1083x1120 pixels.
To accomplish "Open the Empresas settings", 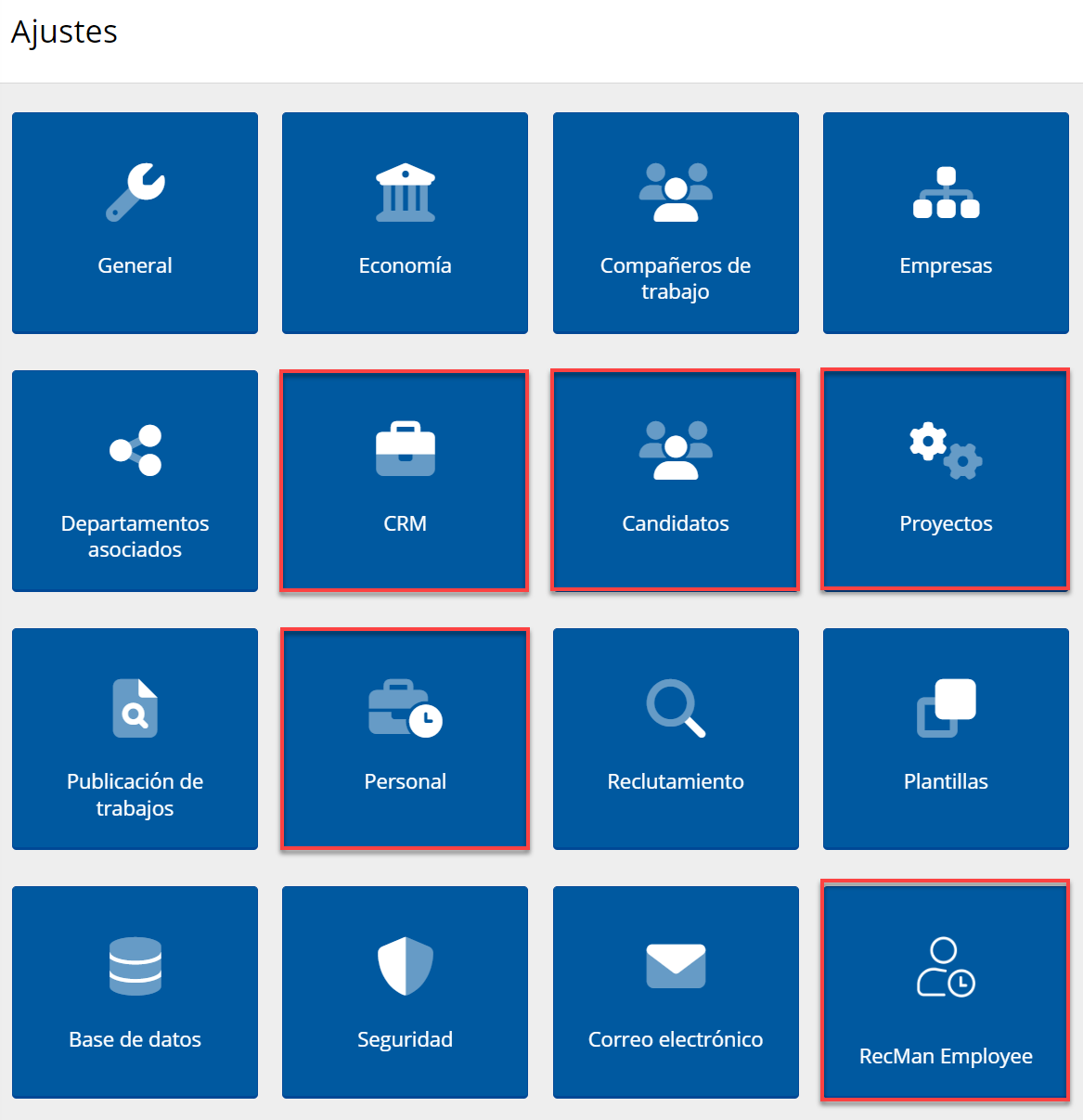I will pos(946,223).
